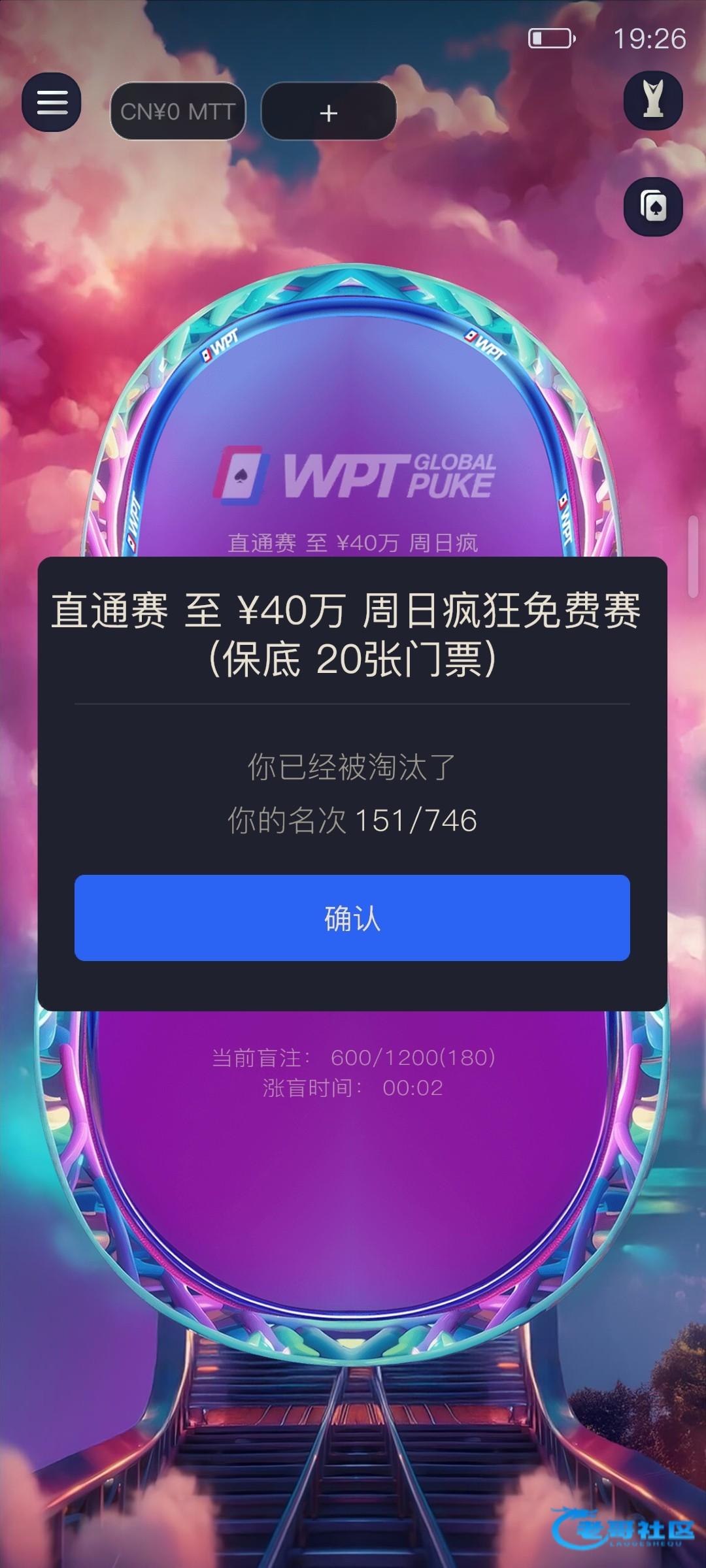Screen dimensions: 706x1568
Task: Open the cards hand history icon
Action: tap(653, 207)
